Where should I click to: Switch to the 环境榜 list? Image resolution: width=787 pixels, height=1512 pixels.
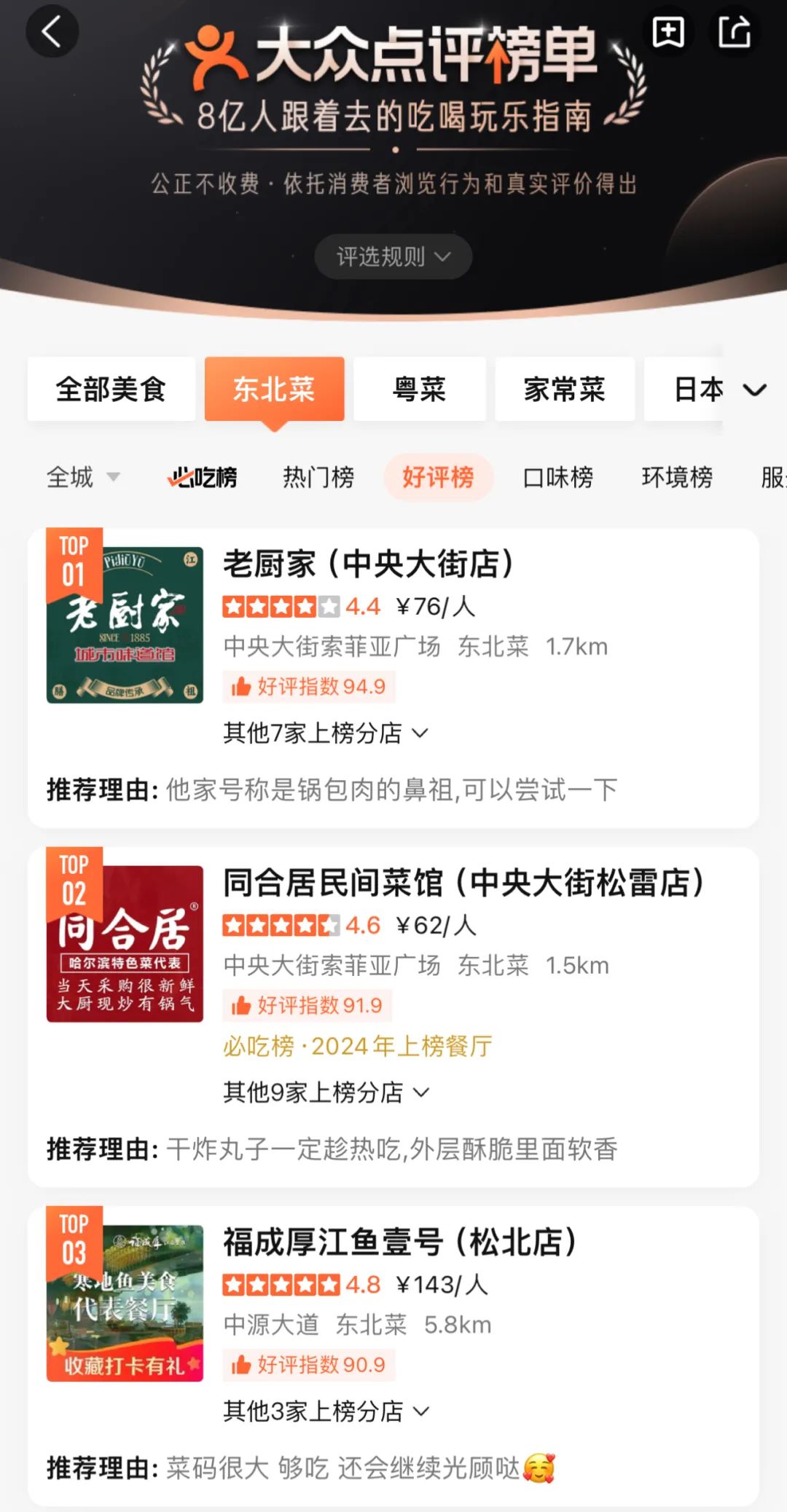point(677,477)
